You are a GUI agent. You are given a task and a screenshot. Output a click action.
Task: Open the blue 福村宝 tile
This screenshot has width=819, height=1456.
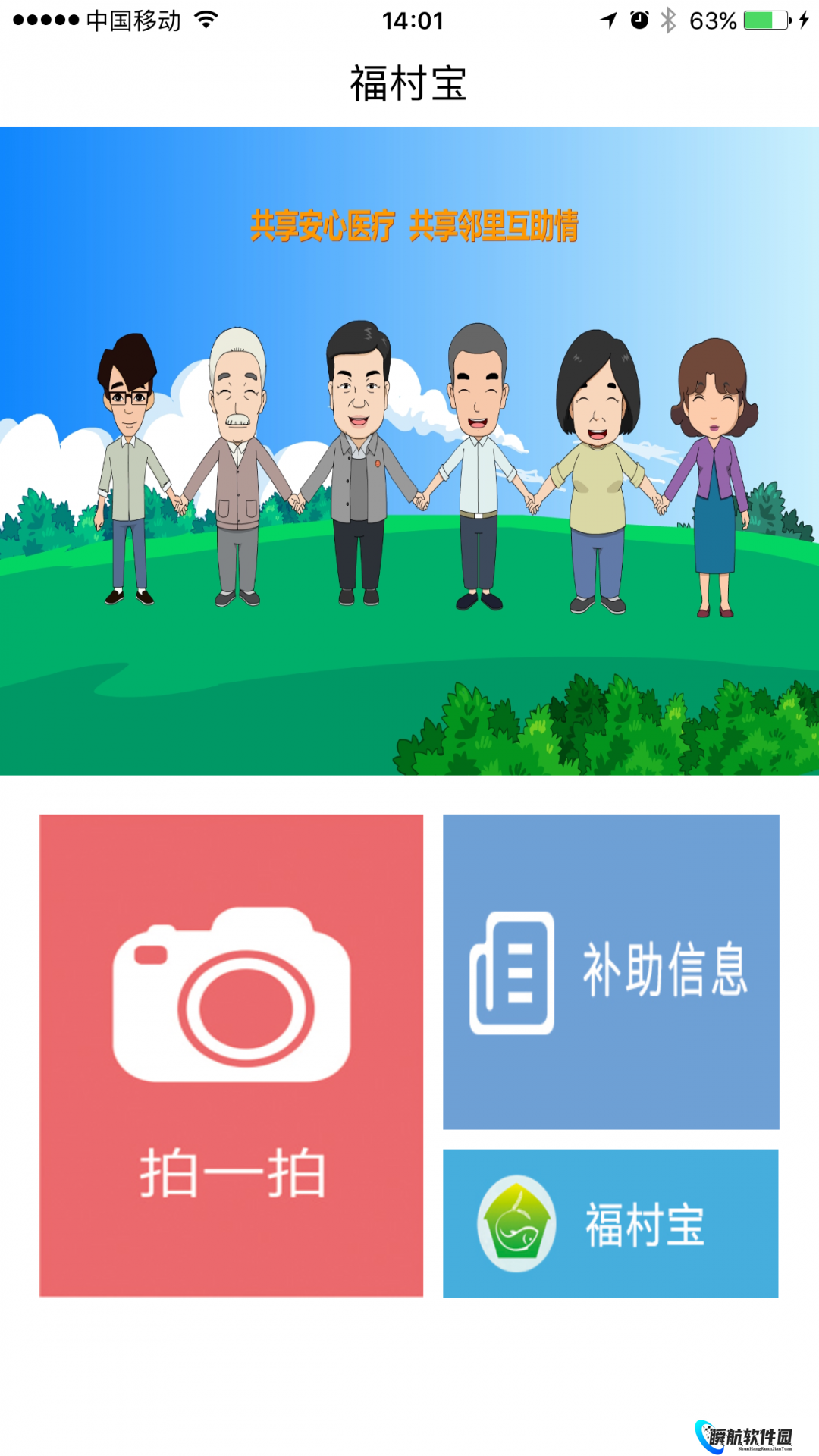pyautogui.click(x=610, y=1223)
